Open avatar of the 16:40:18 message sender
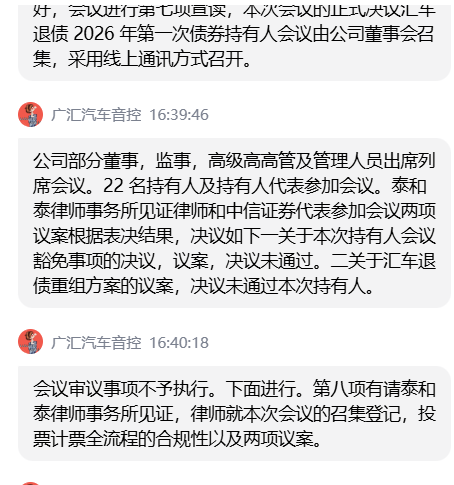The image size is (454, 485). [30, 342]
